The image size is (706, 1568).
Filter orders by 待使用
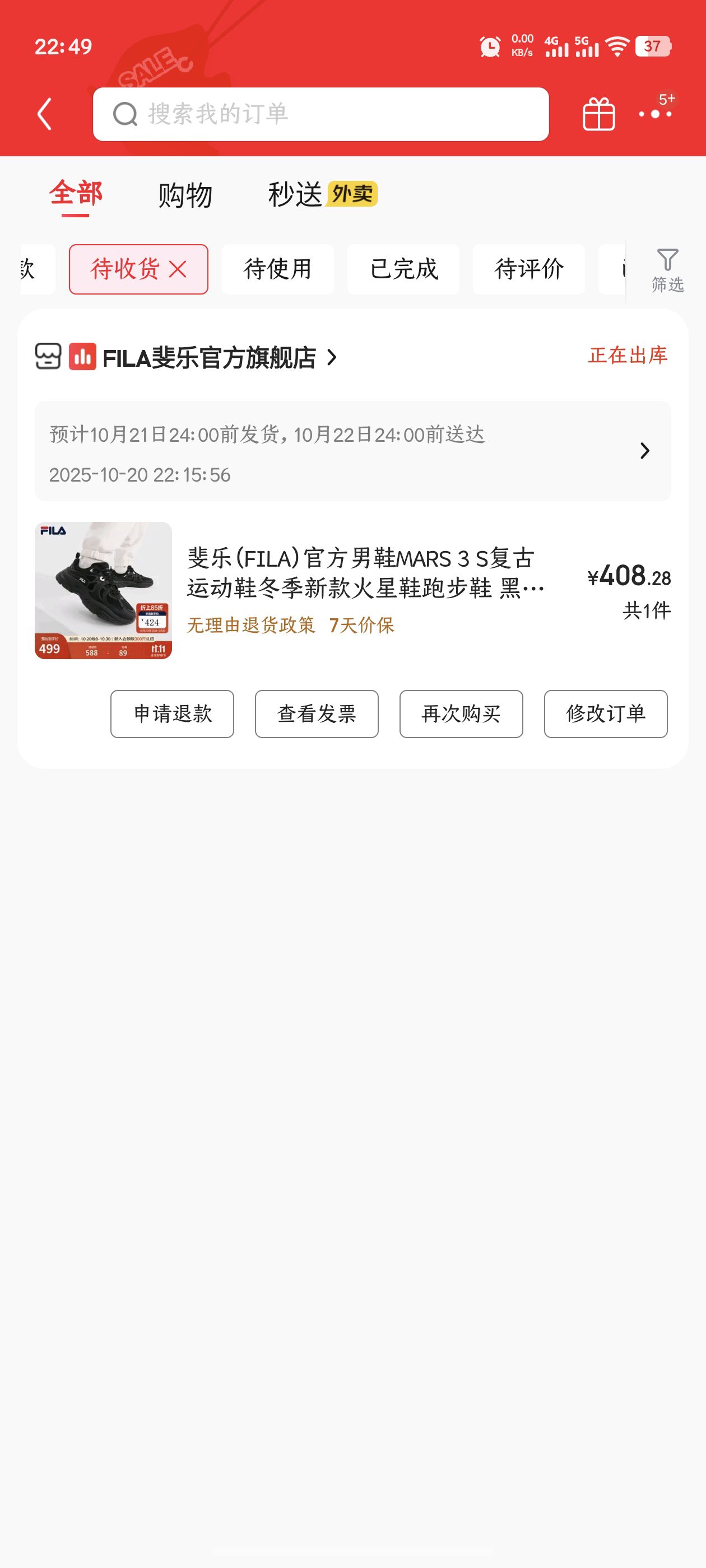tap(277, 269)
